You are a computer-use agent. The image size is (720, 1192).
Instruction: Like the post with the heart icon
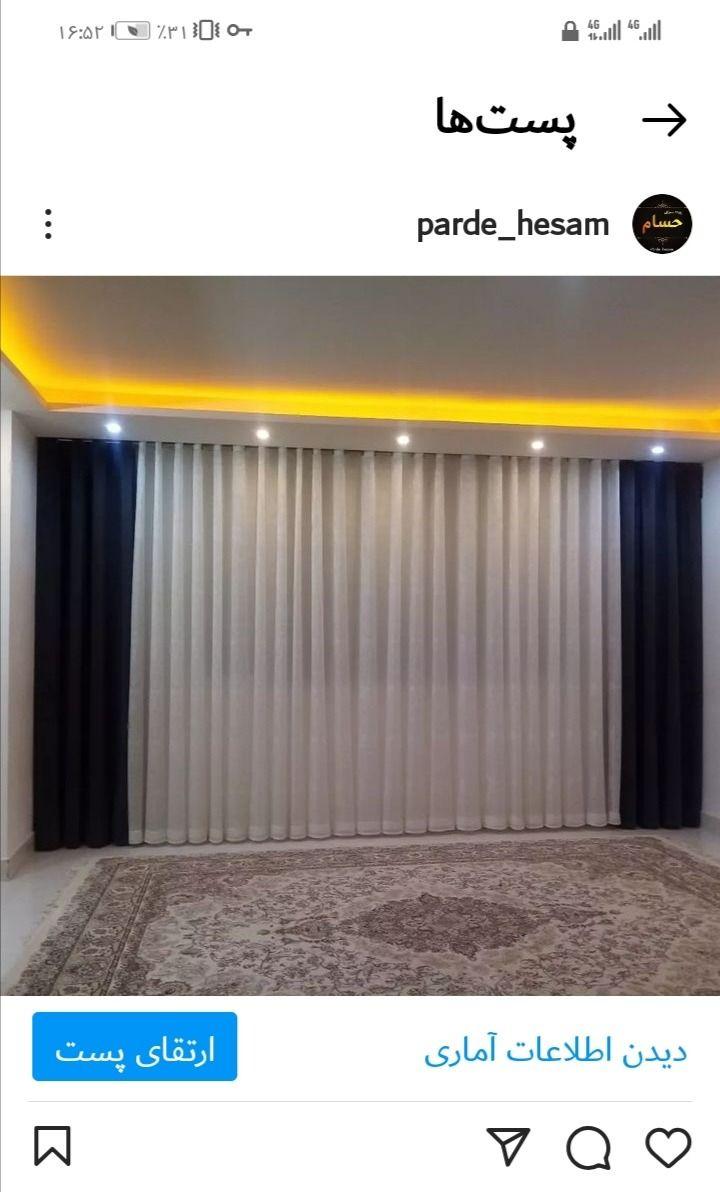click(668, 1146)
